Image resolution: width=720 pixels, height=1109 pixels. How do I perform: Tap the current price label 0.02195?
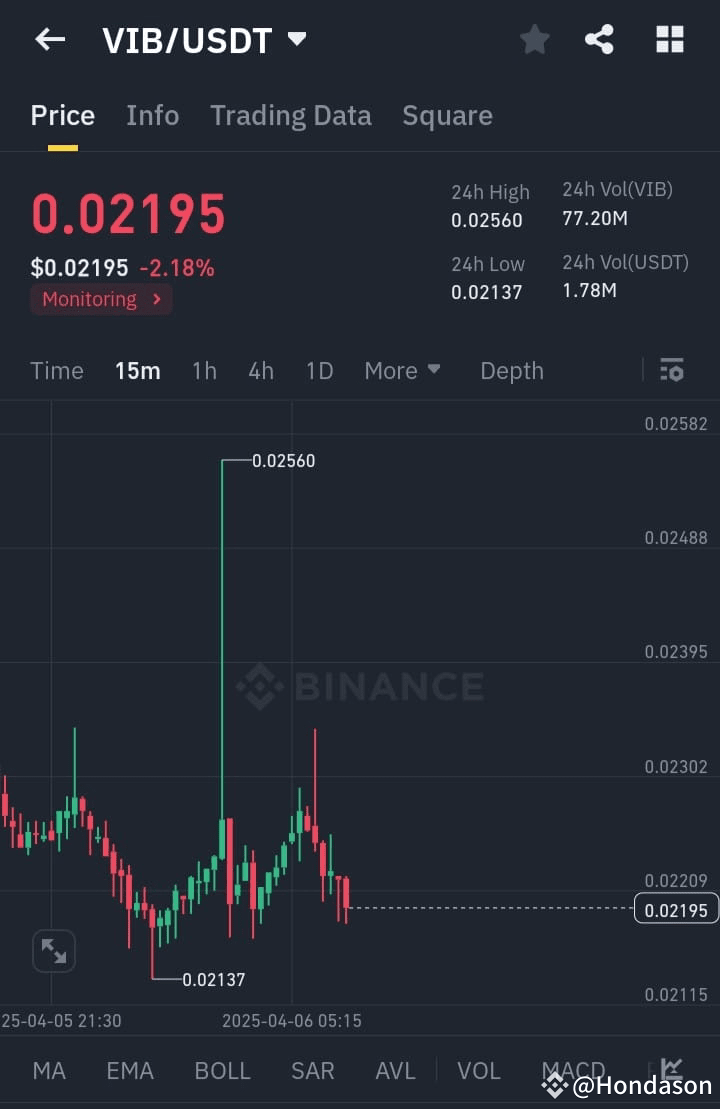click(x=674, y=908)
